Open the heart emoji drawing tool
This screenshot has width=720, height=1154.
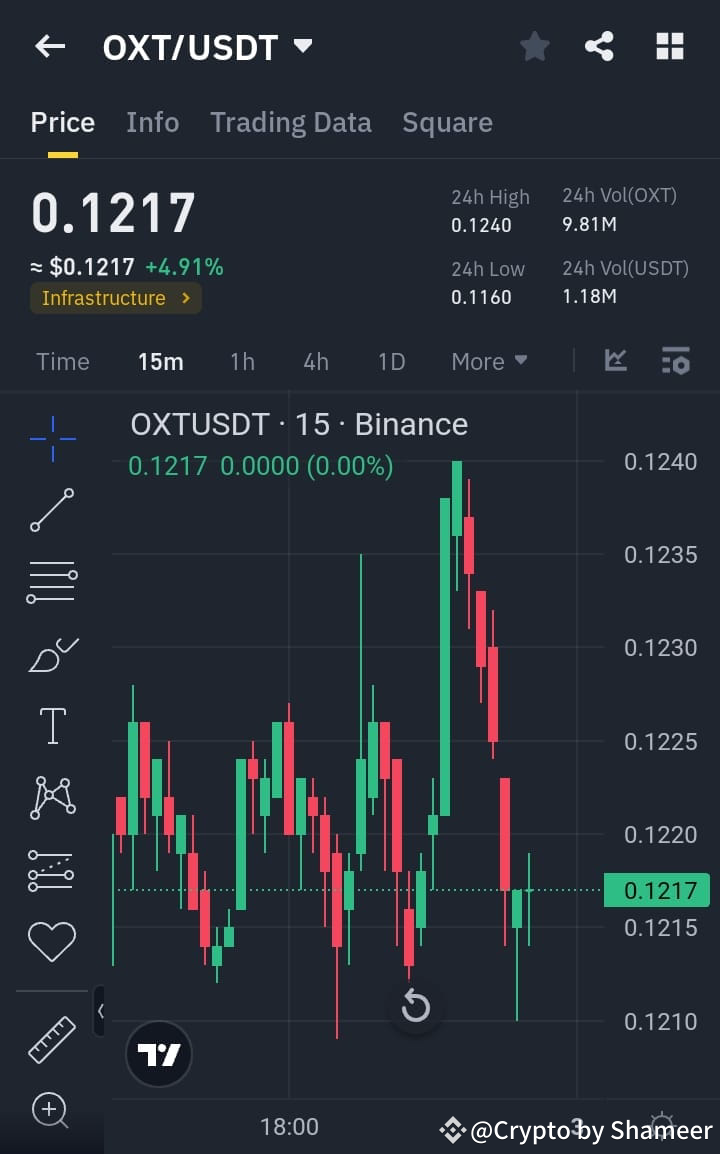[52, 940]
